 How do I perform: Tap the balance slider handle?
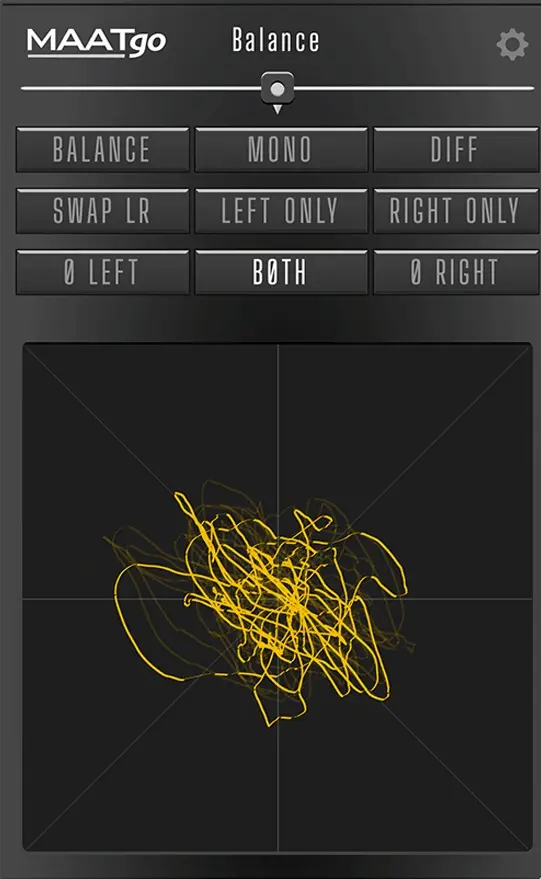coord(277,89)
